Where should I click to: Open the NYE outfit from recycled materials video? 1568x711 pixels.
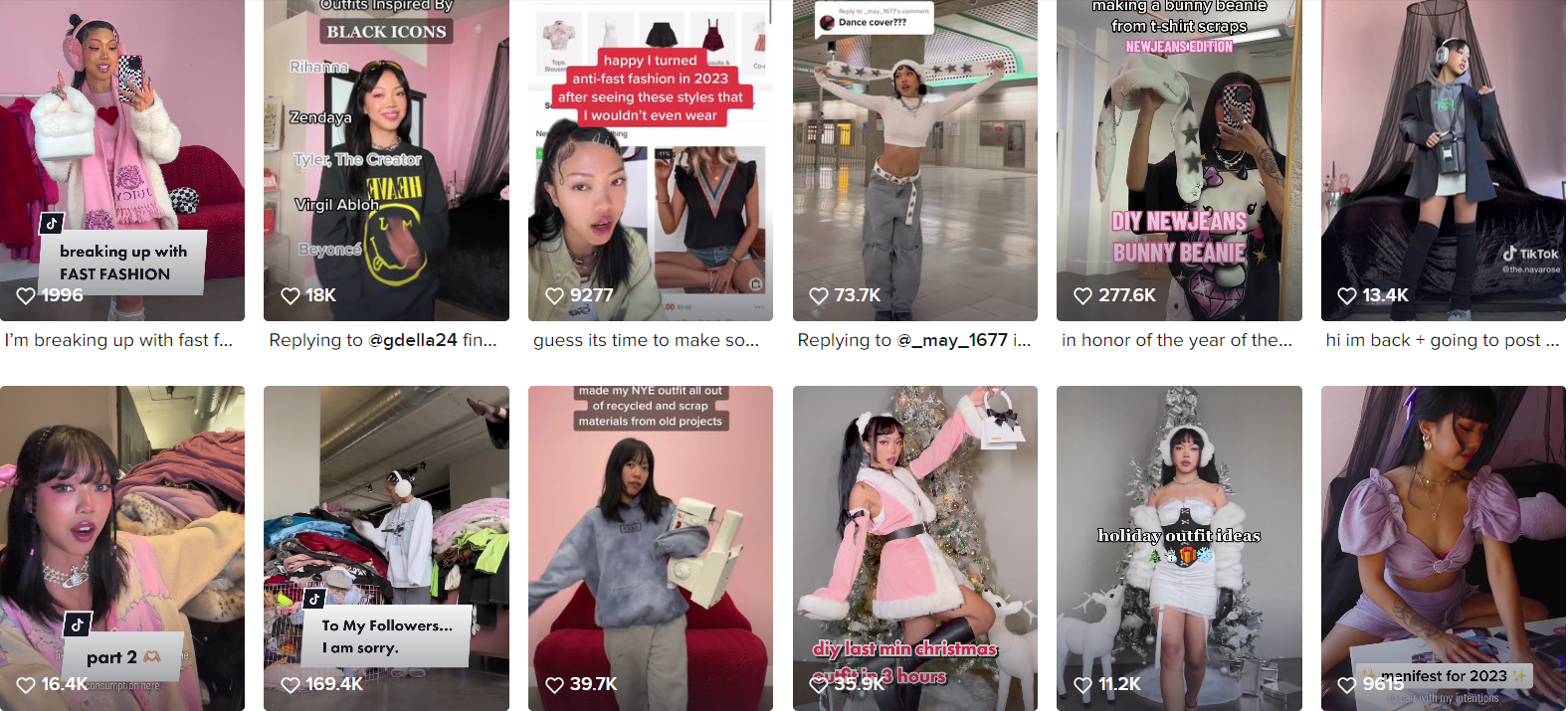pos(650,547)
